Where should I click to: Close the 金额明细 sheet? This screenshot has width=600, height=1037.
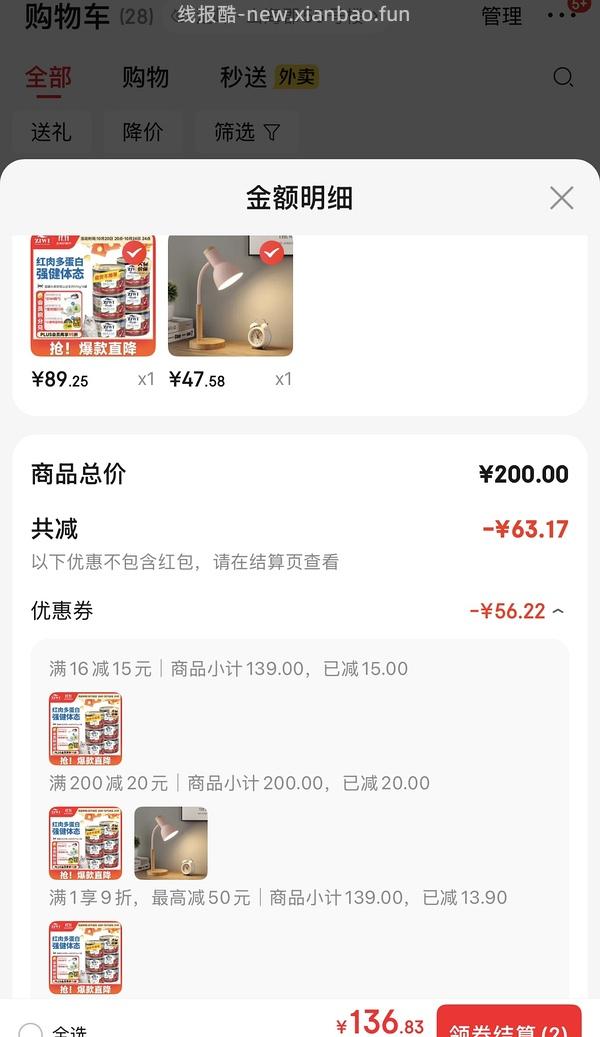tap(561, 198)
